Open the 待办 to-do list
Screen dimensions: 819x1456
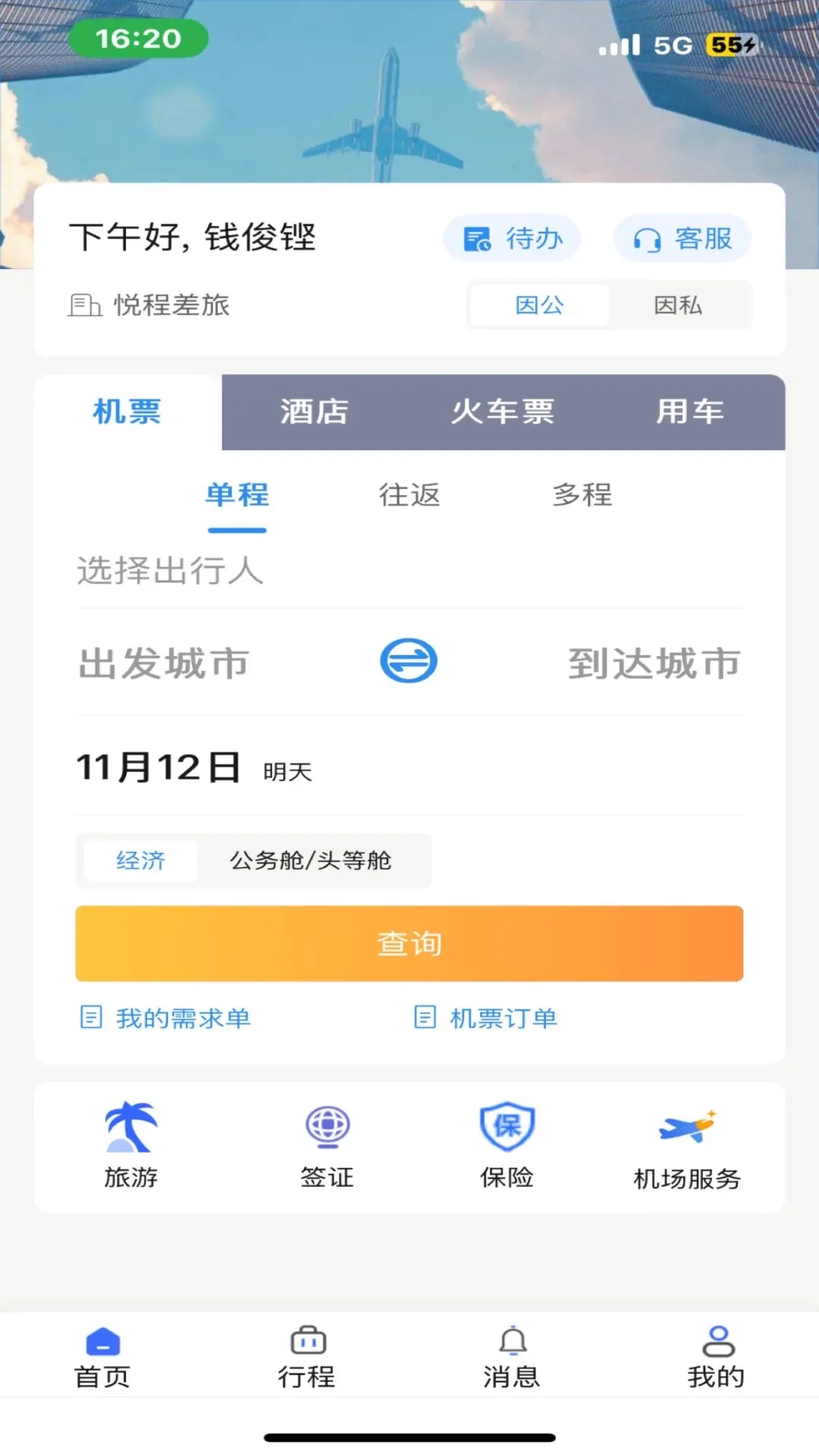511,238
